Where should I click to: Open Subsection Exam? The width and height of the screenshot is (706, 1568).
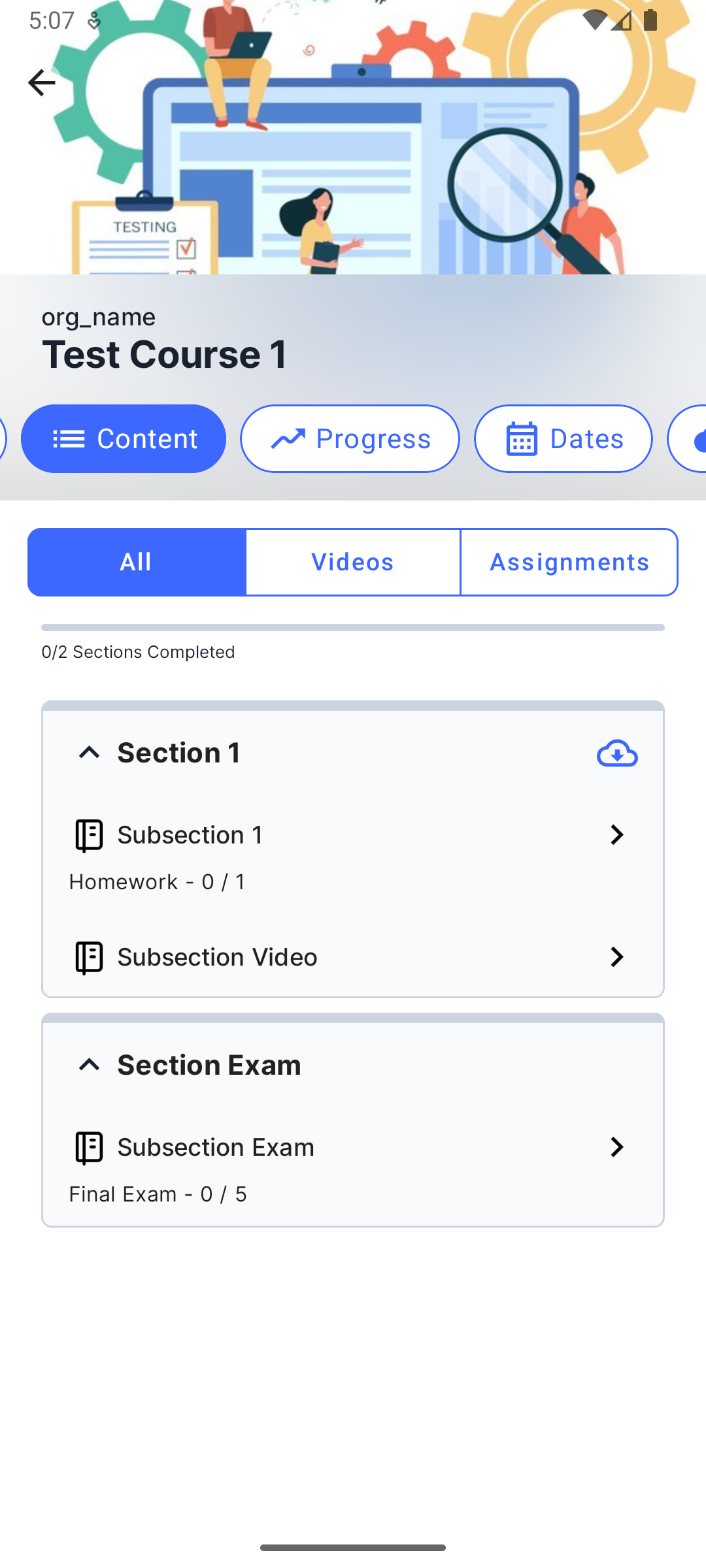(x=353, y=1147)
